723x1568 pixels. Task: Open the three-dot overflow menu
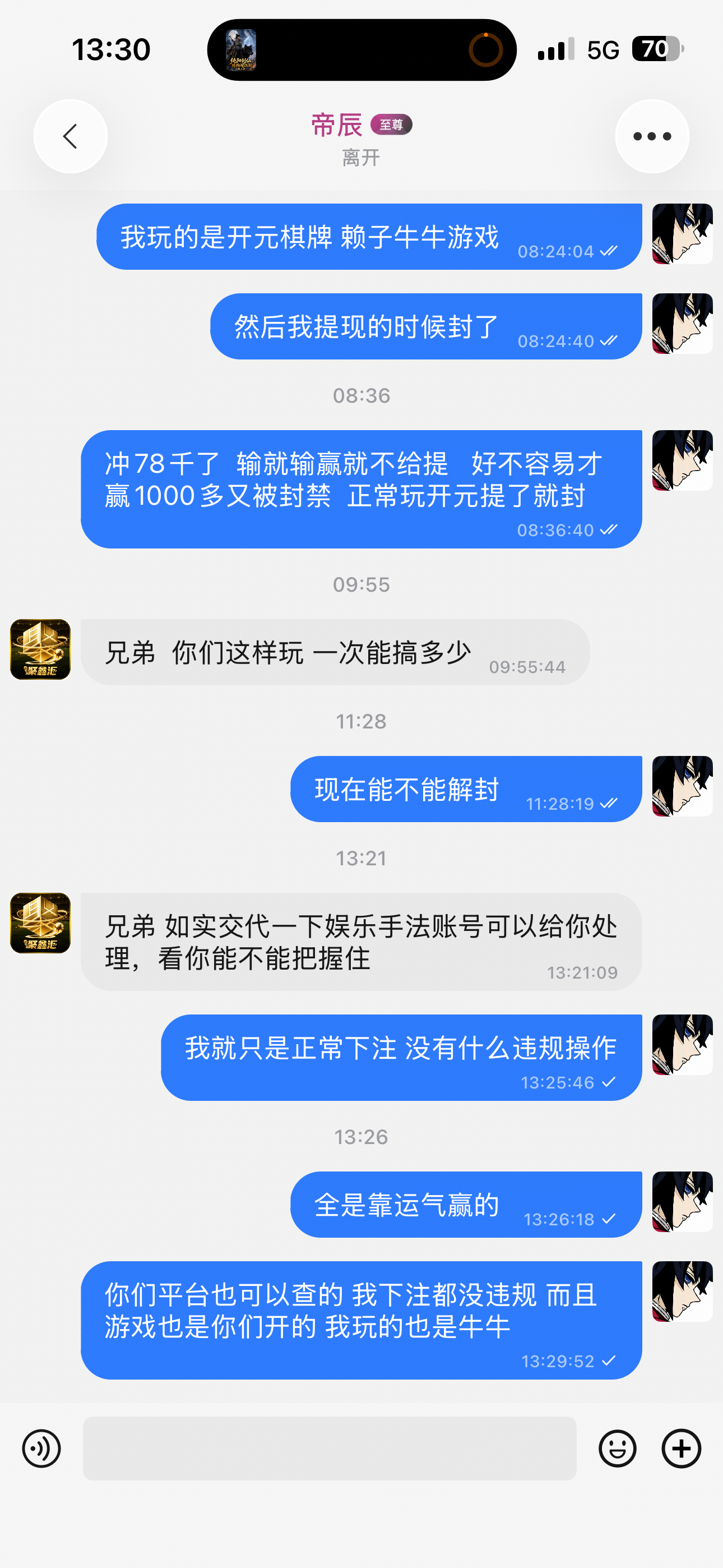pos(652,136)
